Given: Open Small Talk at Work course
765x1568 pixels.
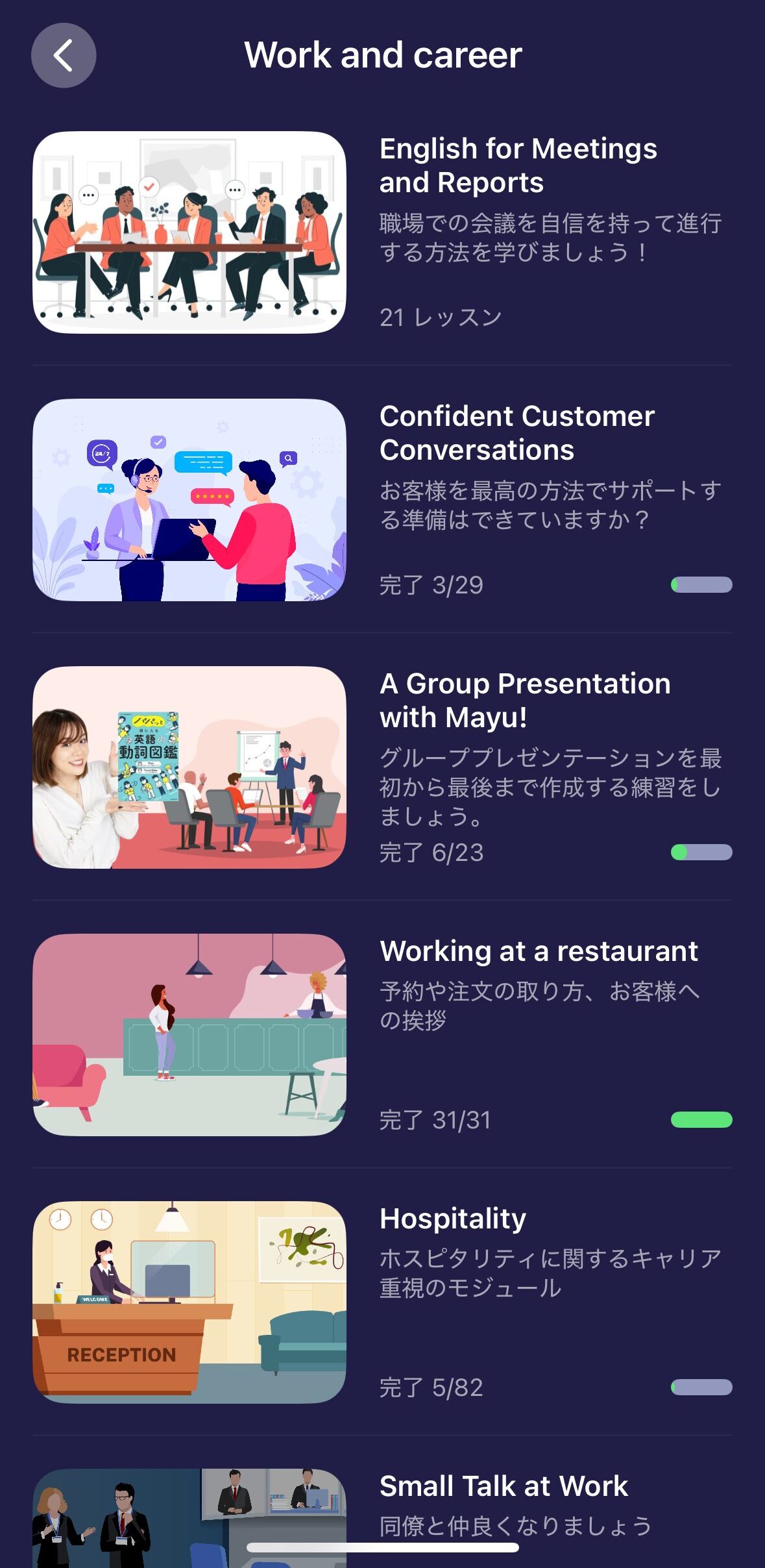Looking at the screenshot, I should (x=504, y=1487).
